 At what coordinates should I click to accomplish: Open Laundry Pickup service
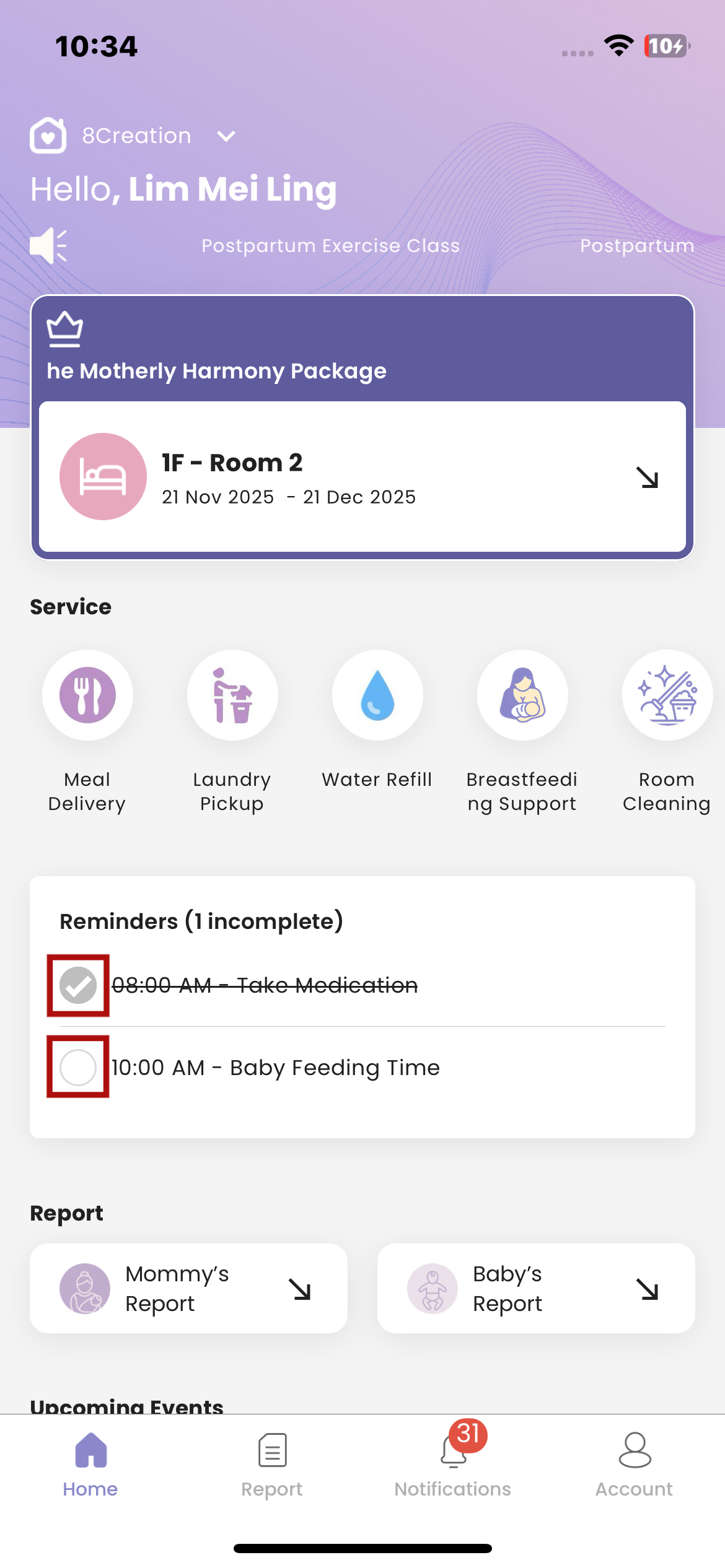(232, 695)
